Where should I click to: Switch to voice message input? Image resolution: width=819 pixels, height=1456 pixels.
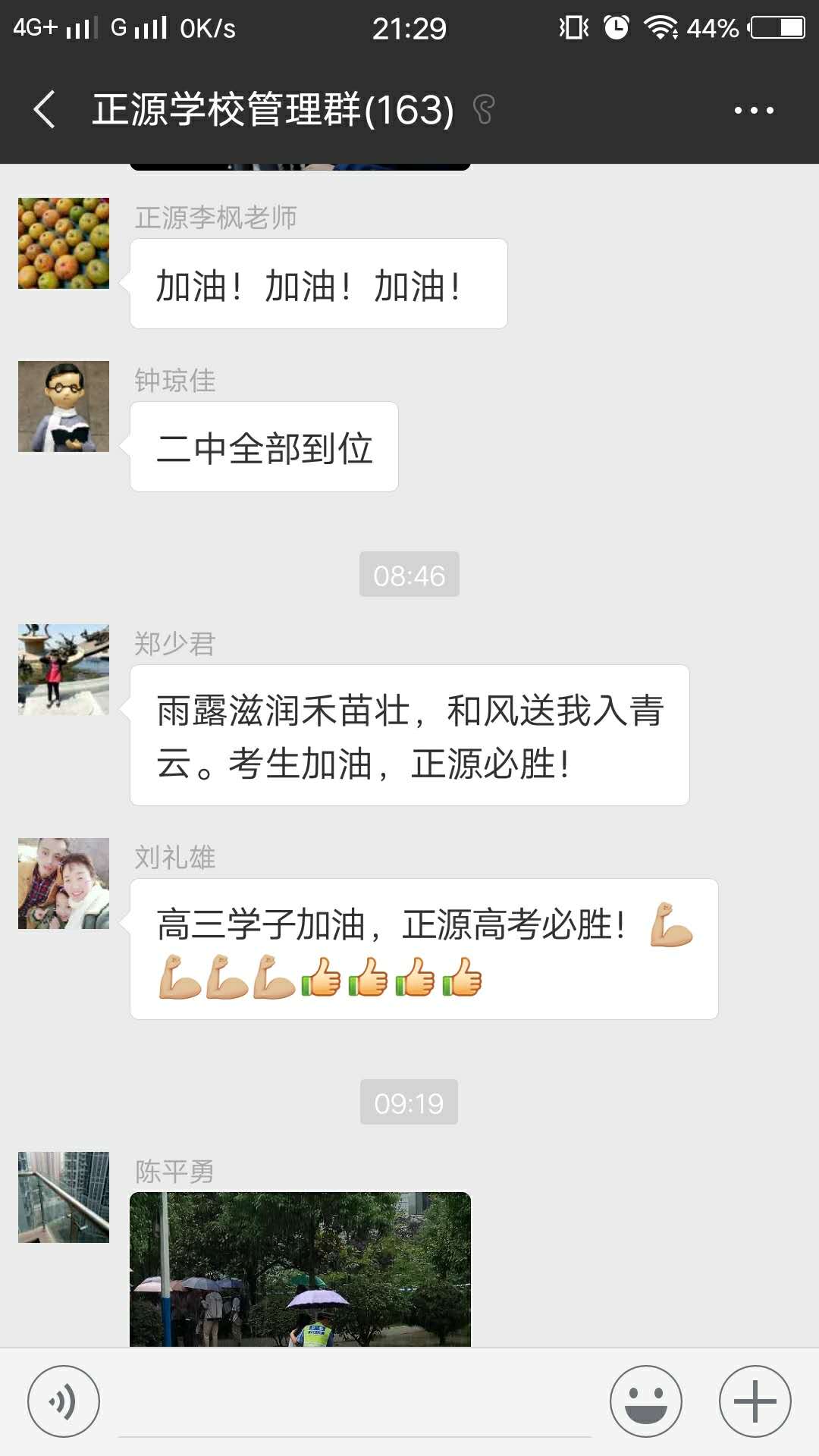(64, 1401)
